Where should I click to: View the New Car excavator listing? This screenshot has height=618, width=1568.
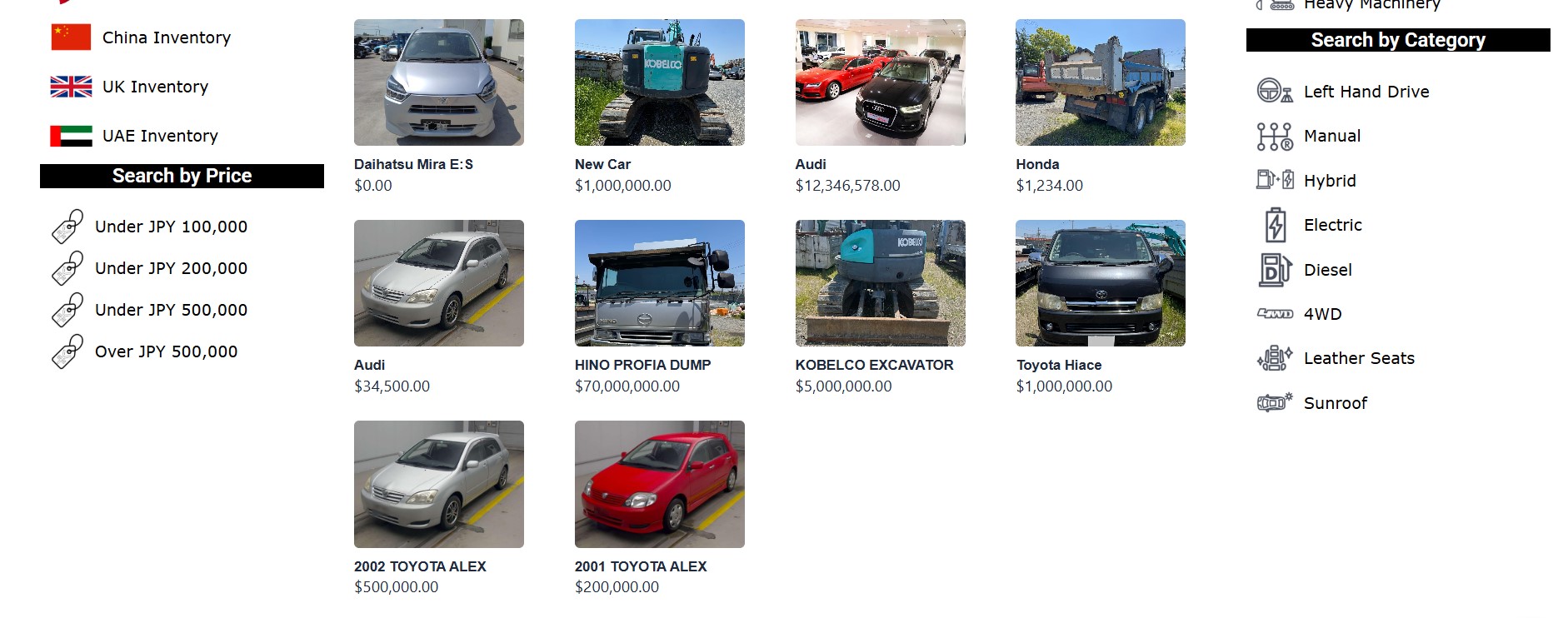(659, 83)
